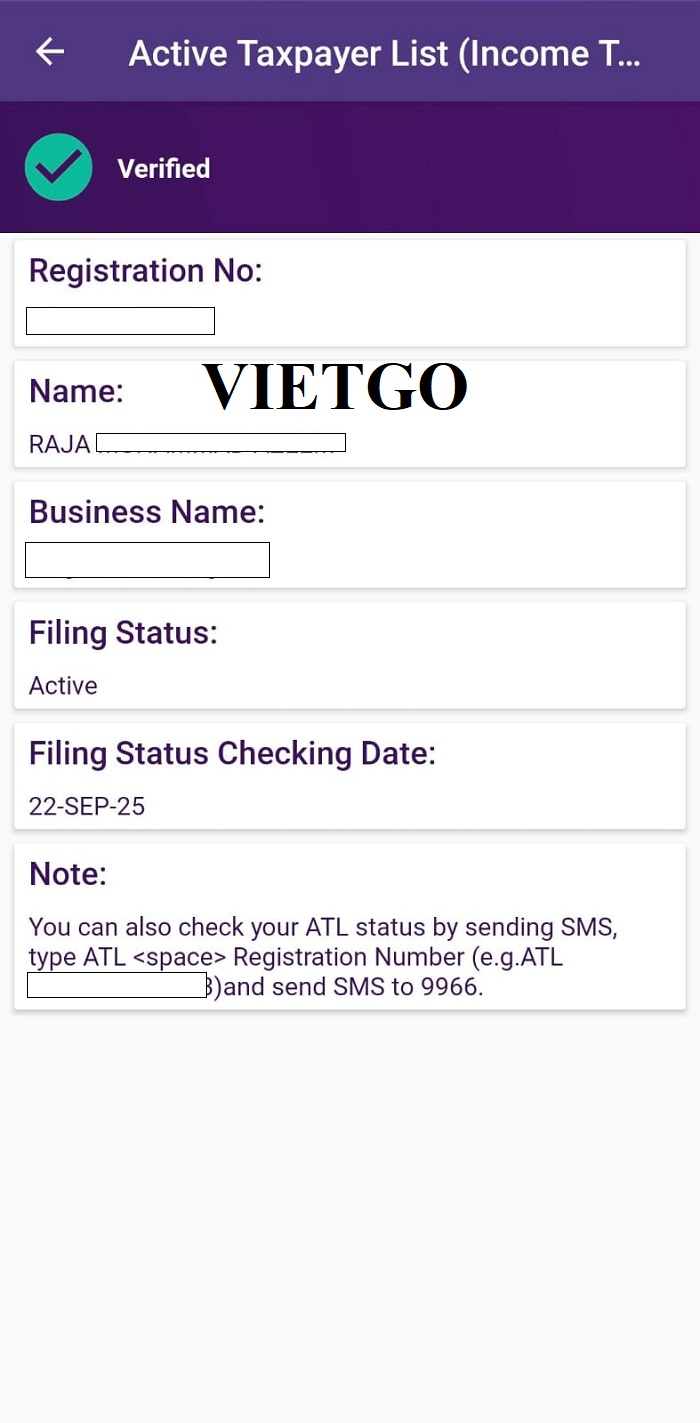Image resolution: width=700 pixels, height=1423 pixels.
Task: Go back using the top-left arrow
Action: coord(50,52)
